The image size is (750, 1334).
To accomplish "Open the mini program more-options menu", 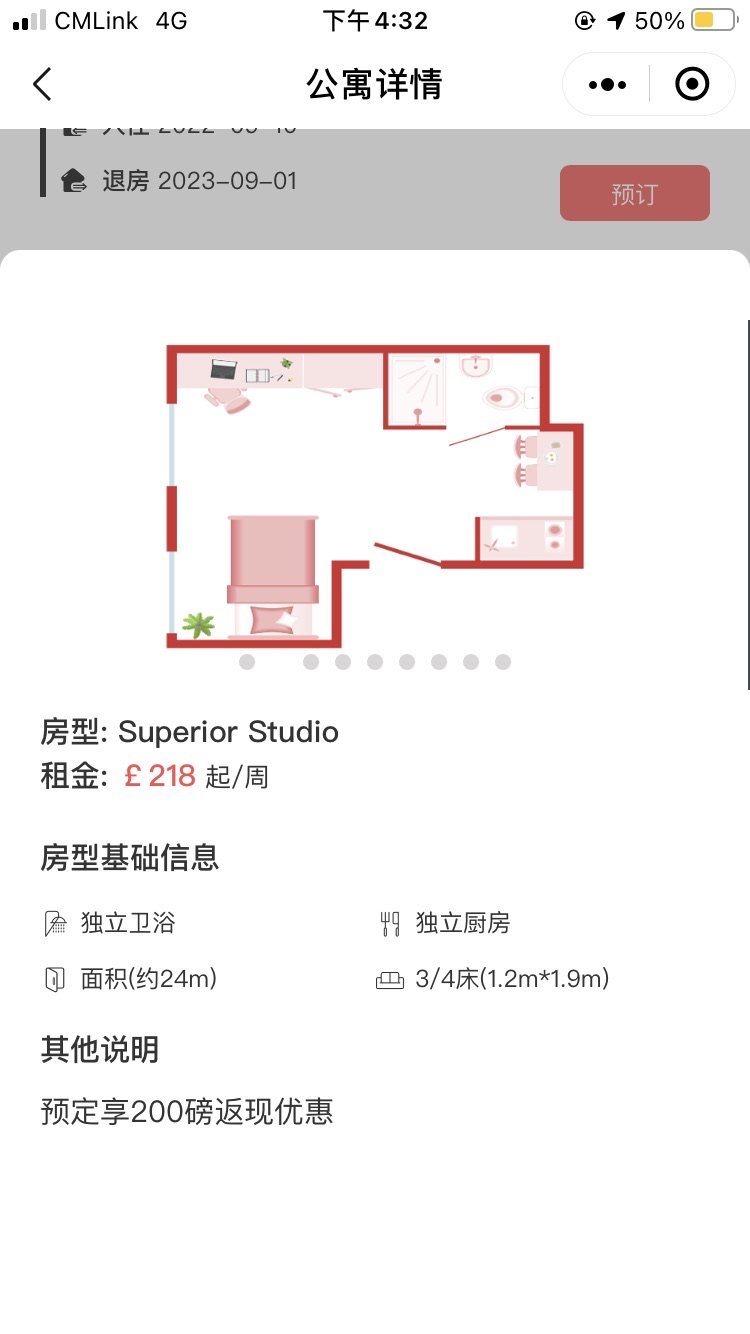I will tap(607, 85).
